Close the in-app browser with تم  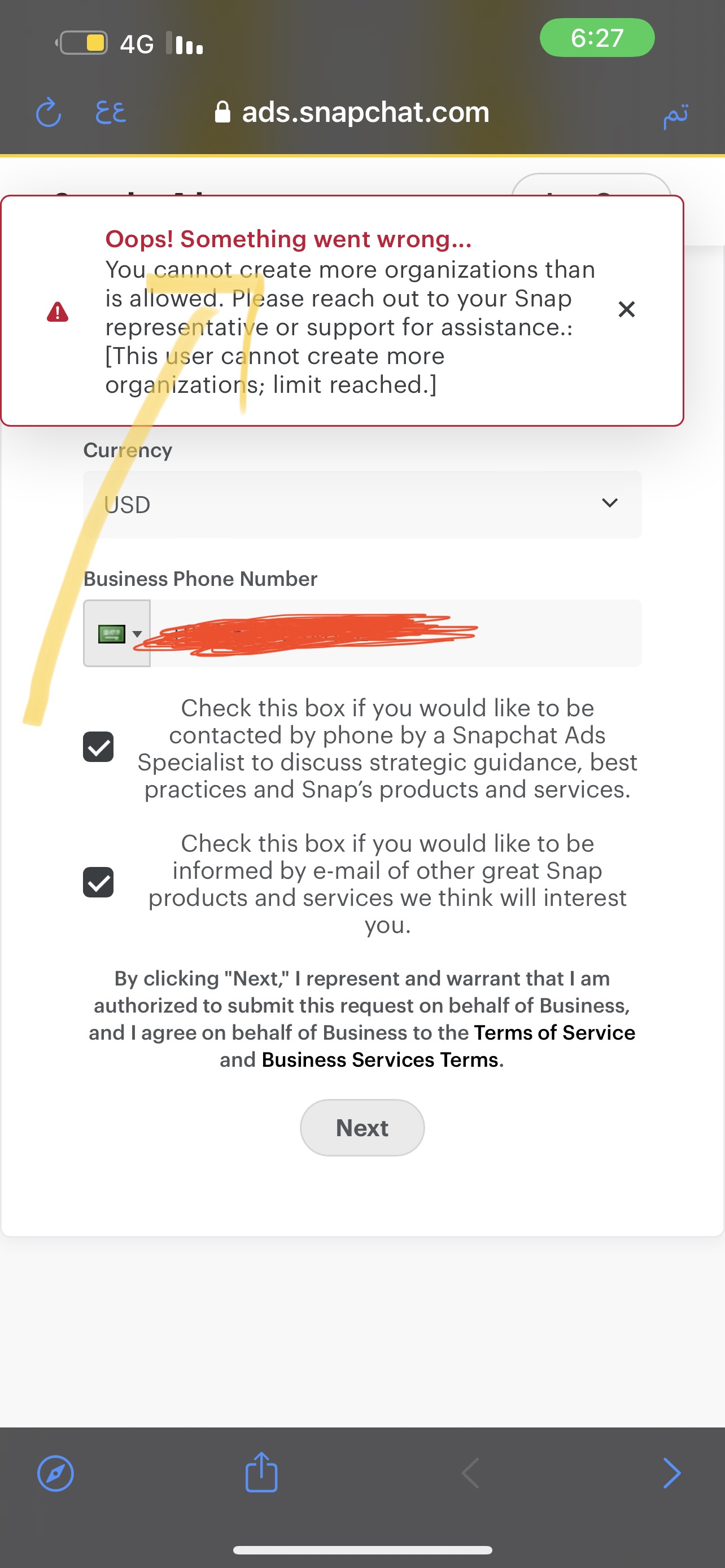pos(676,115)
